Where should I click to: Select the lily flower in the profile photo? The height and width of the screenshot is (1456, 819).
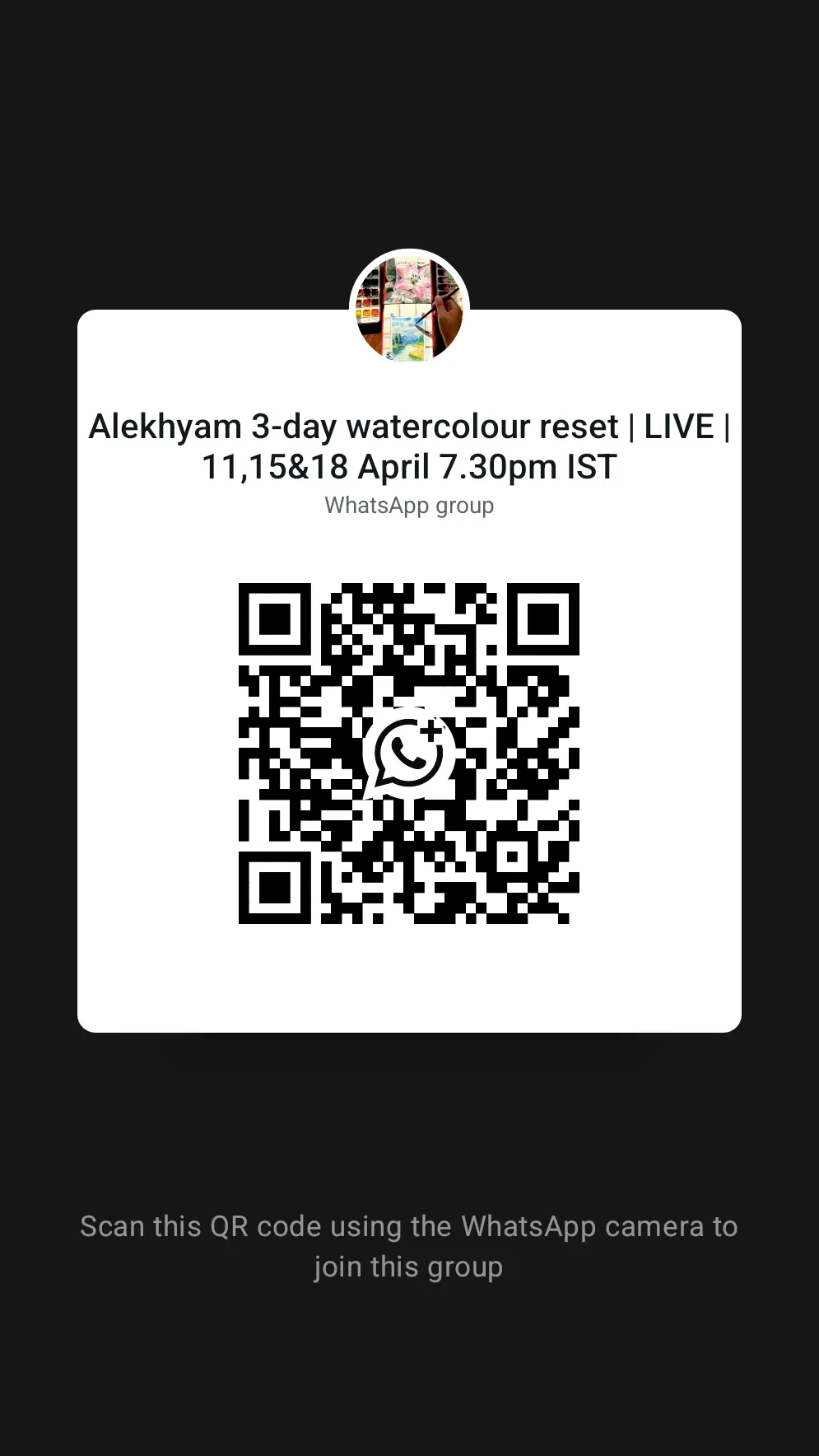click(x=409, y=280)
